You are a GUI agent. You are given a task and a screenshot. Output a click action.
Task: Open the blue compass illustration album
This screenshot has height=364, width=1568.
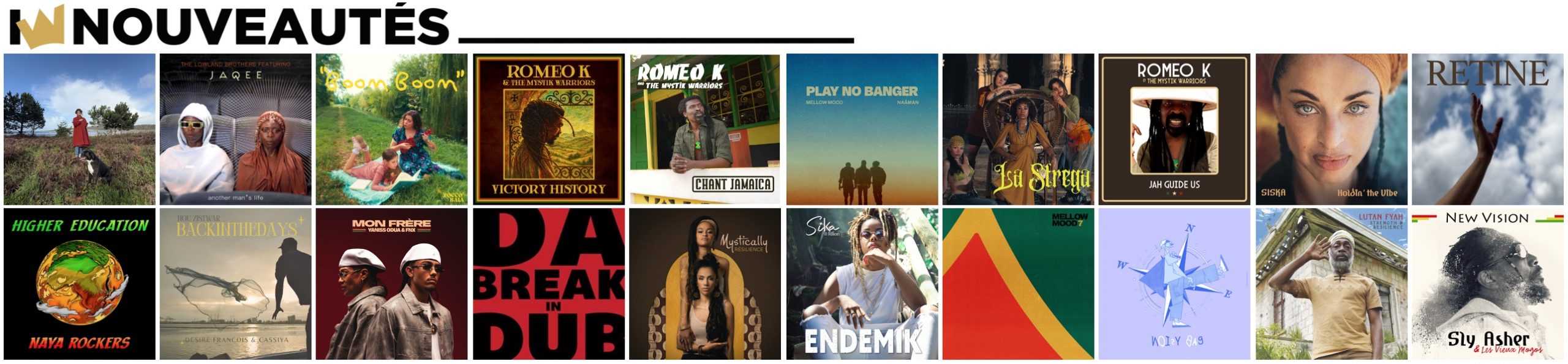click(1174, 284)
